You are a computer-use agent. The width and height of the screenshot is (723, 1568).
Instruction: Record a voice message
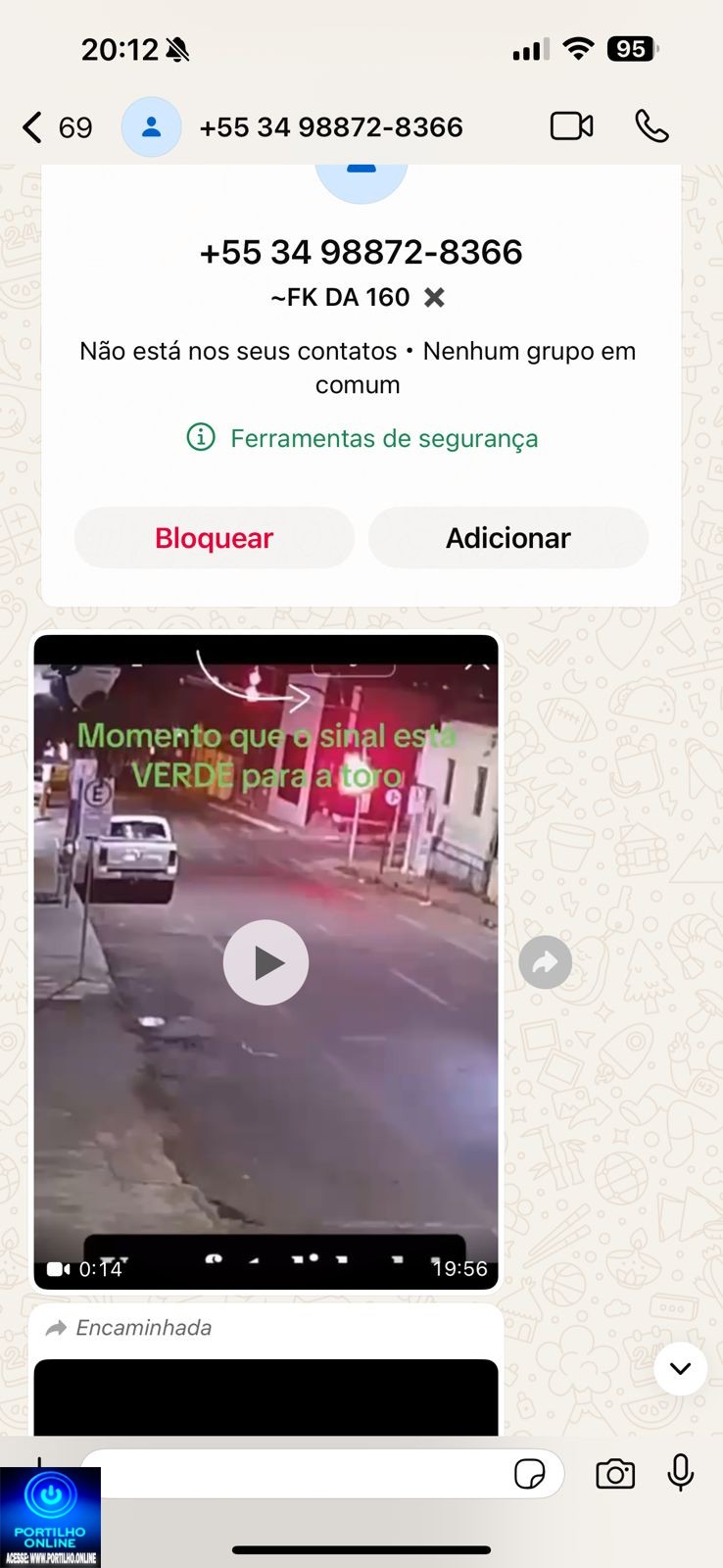click(x=681, y=1474)
